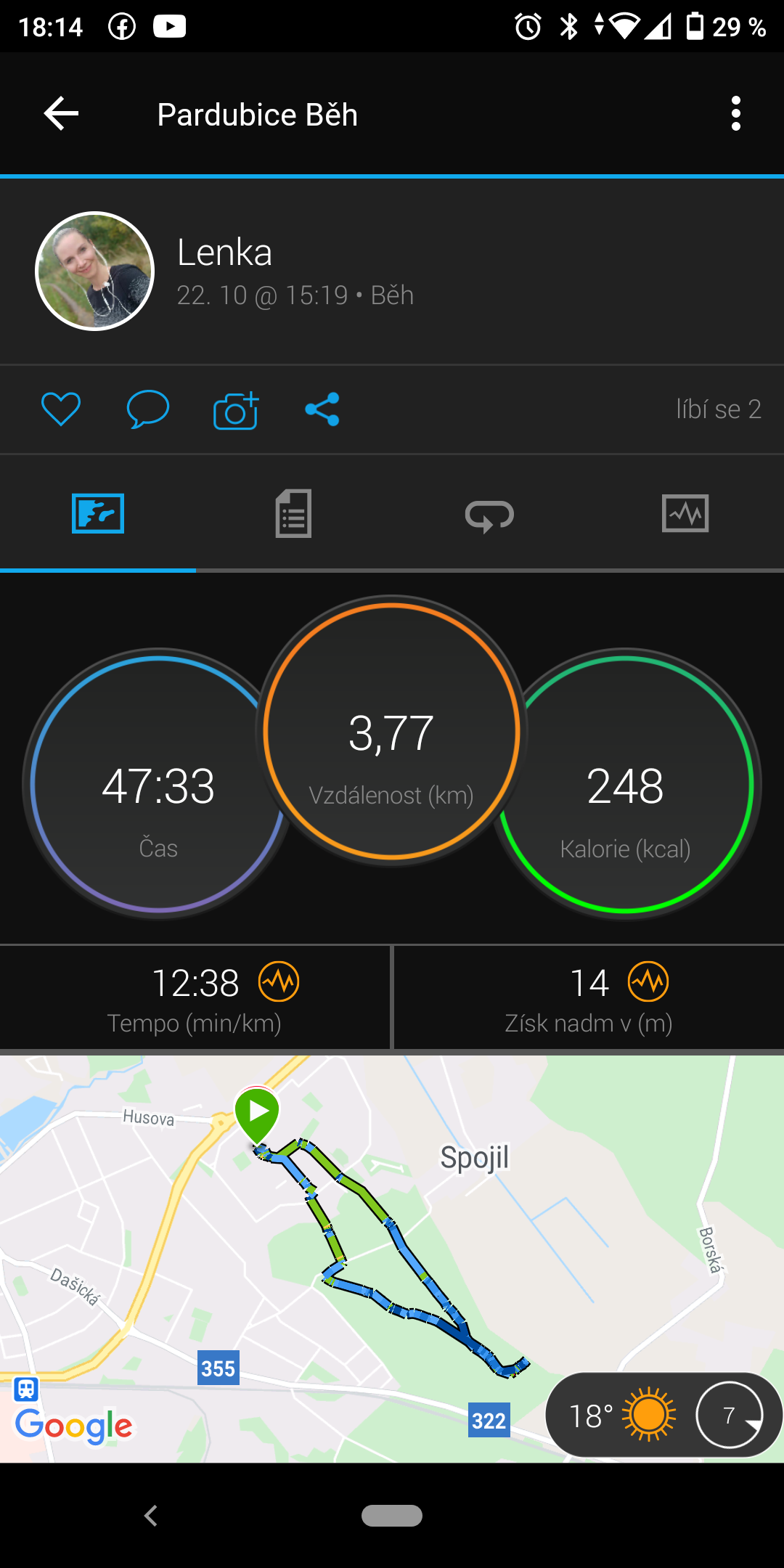Viewport: 784px width, 1568px height.
Task: Switch to the charts tab
Action: 685,514
